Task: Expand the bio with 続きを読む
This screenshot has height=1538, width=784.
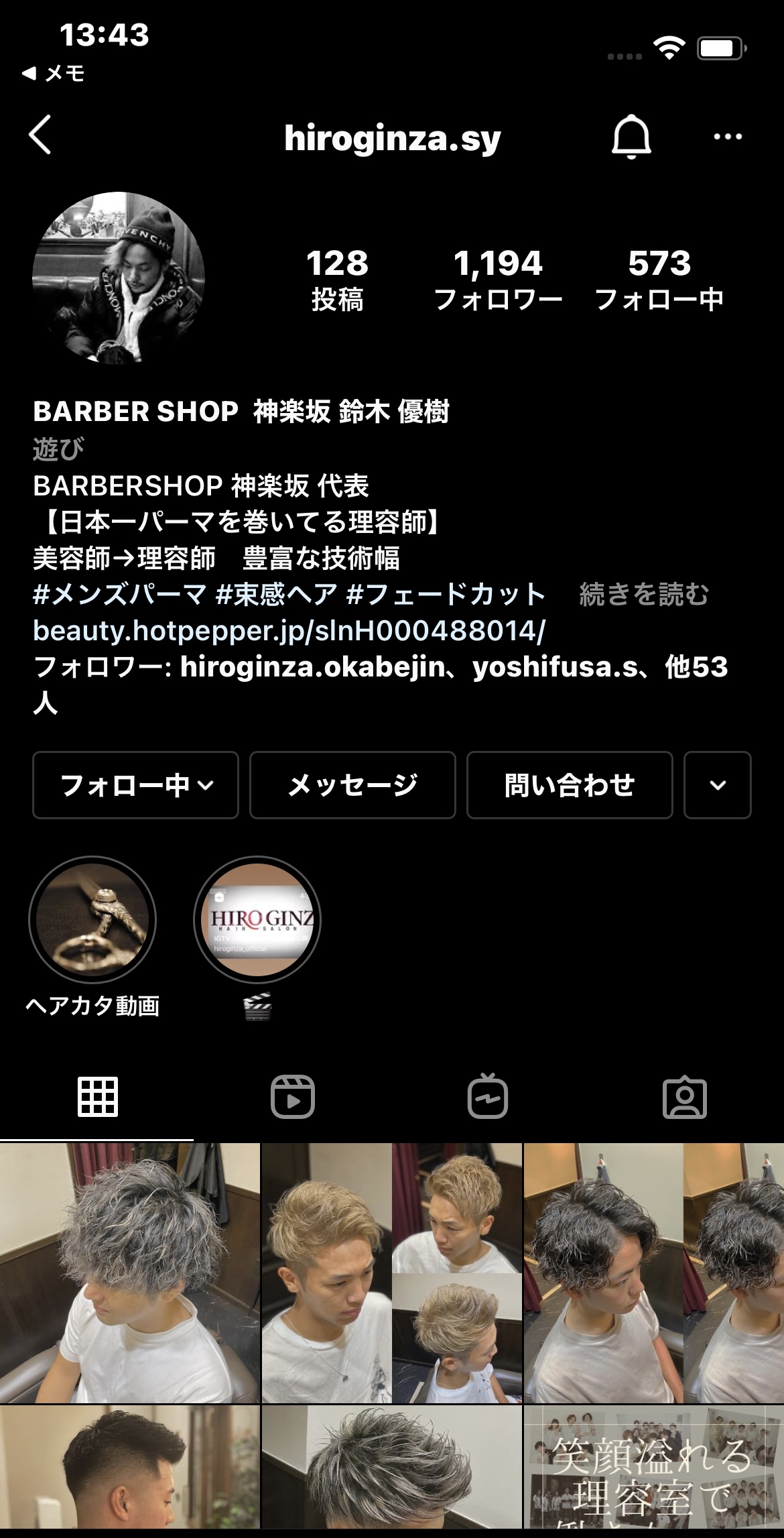Action: coord(643,595)
